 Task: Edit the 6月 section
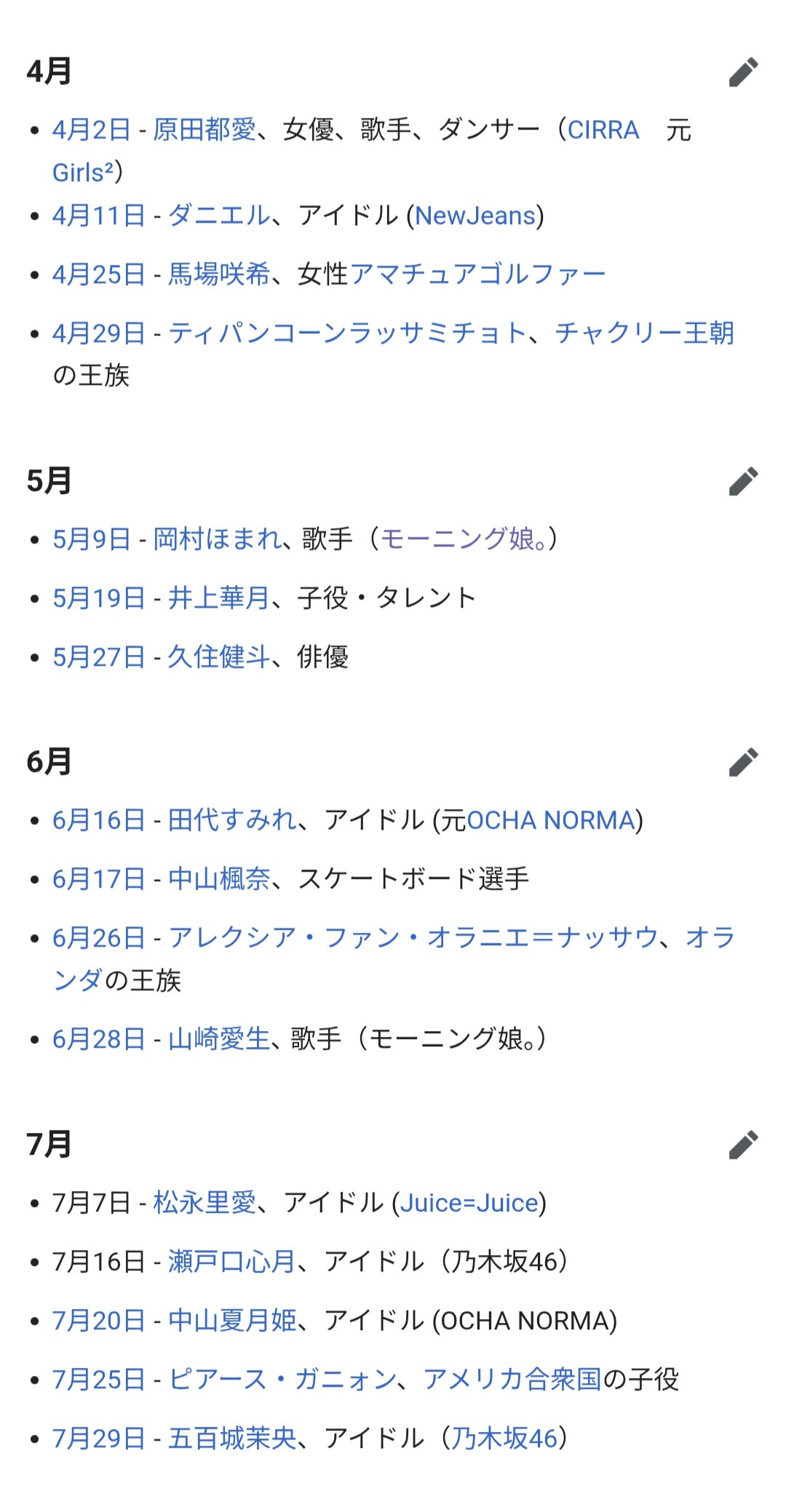click(x=743, y=762)
